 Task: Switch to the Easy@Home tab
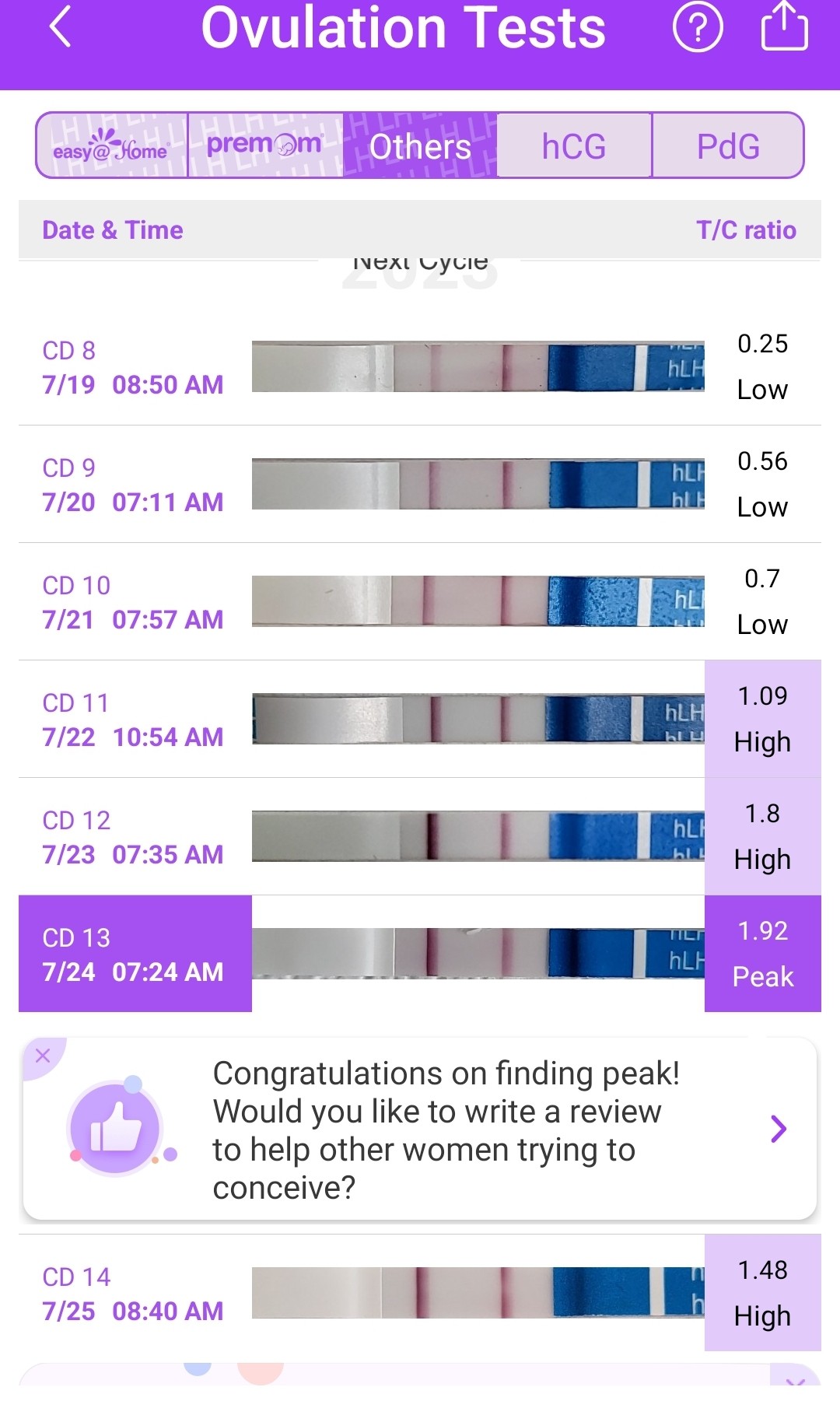pos(111,146)
